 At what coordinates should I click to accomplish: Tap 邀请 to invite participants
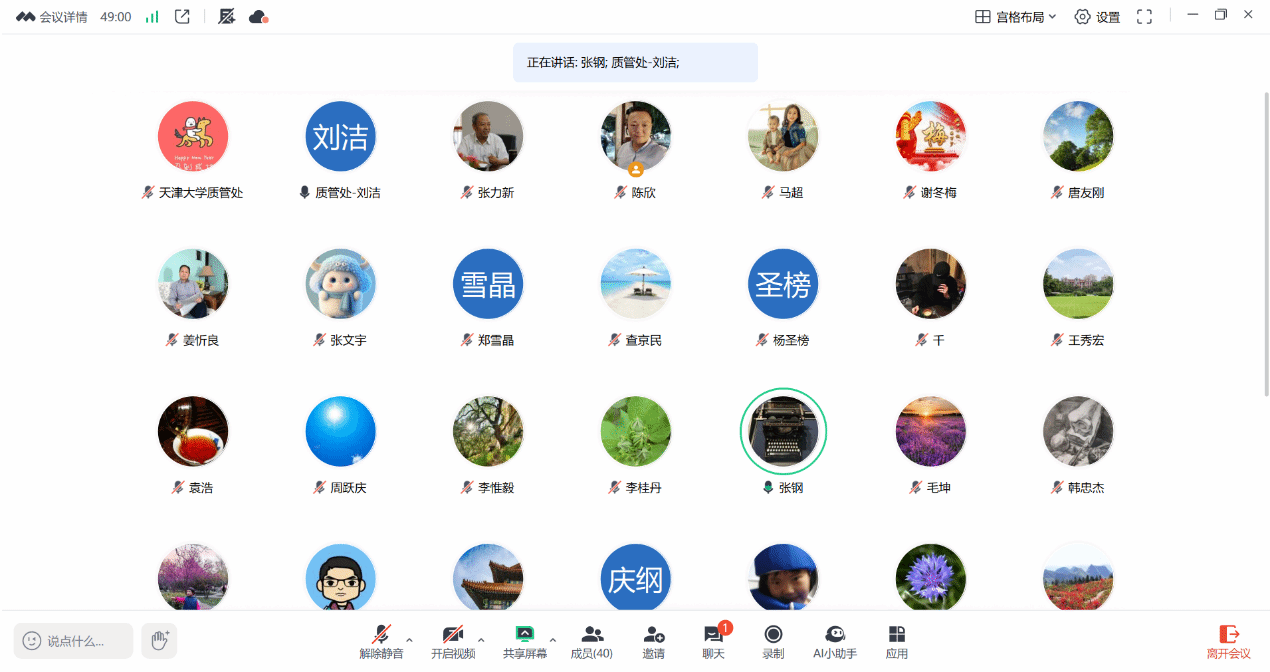(x=653, y=640)
